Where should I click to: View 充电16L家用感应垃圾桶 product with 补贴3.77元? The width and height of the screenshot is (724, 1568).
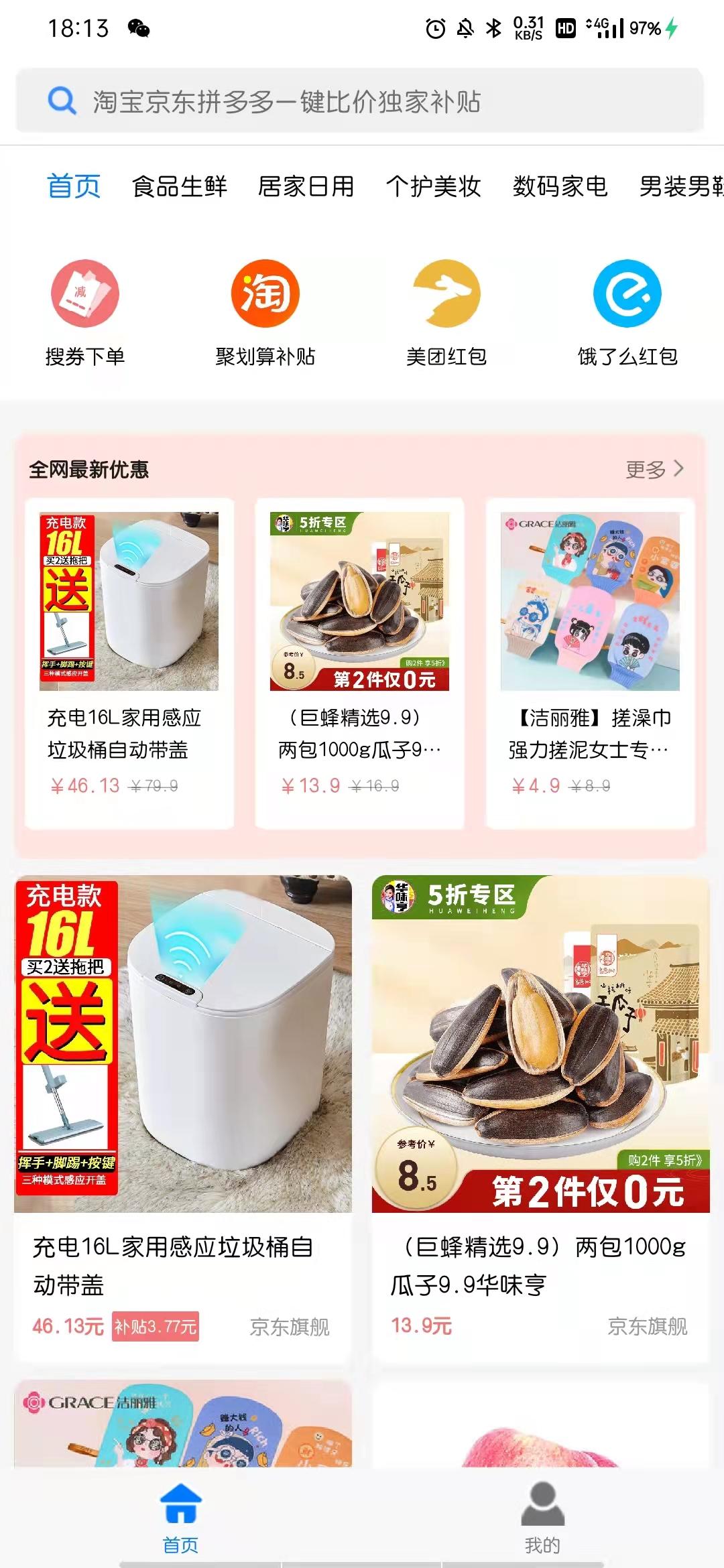(183, 1118)
